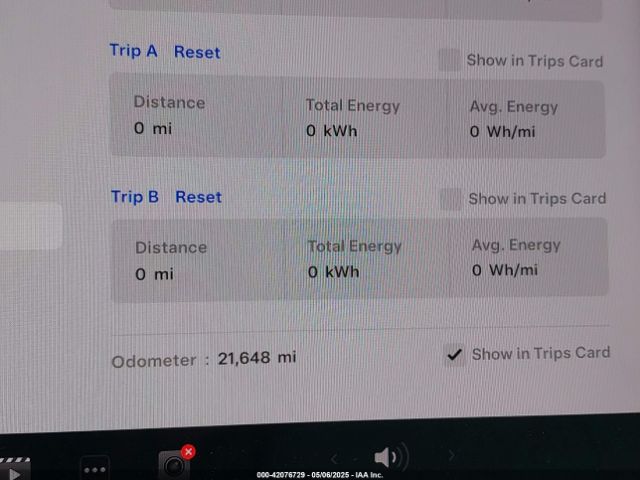Reset the Trip A counters
The image size is (640, 480).
click(197, 52)
